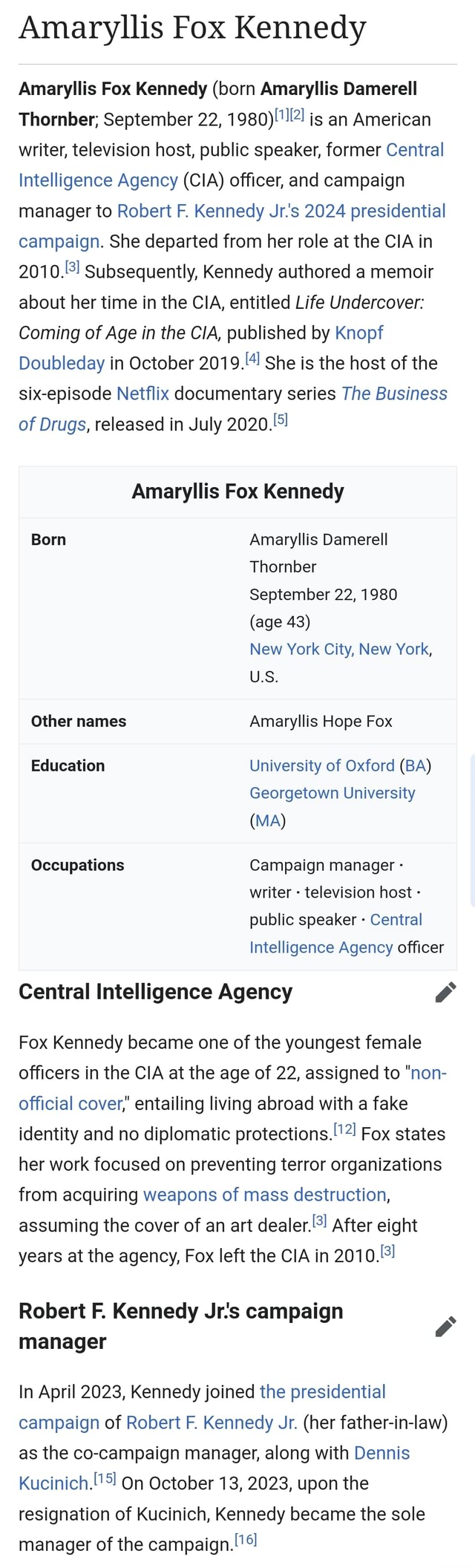This screenshot has width=475, height=1568.
Task: Open the BA degree link
Action: point(415,765)
